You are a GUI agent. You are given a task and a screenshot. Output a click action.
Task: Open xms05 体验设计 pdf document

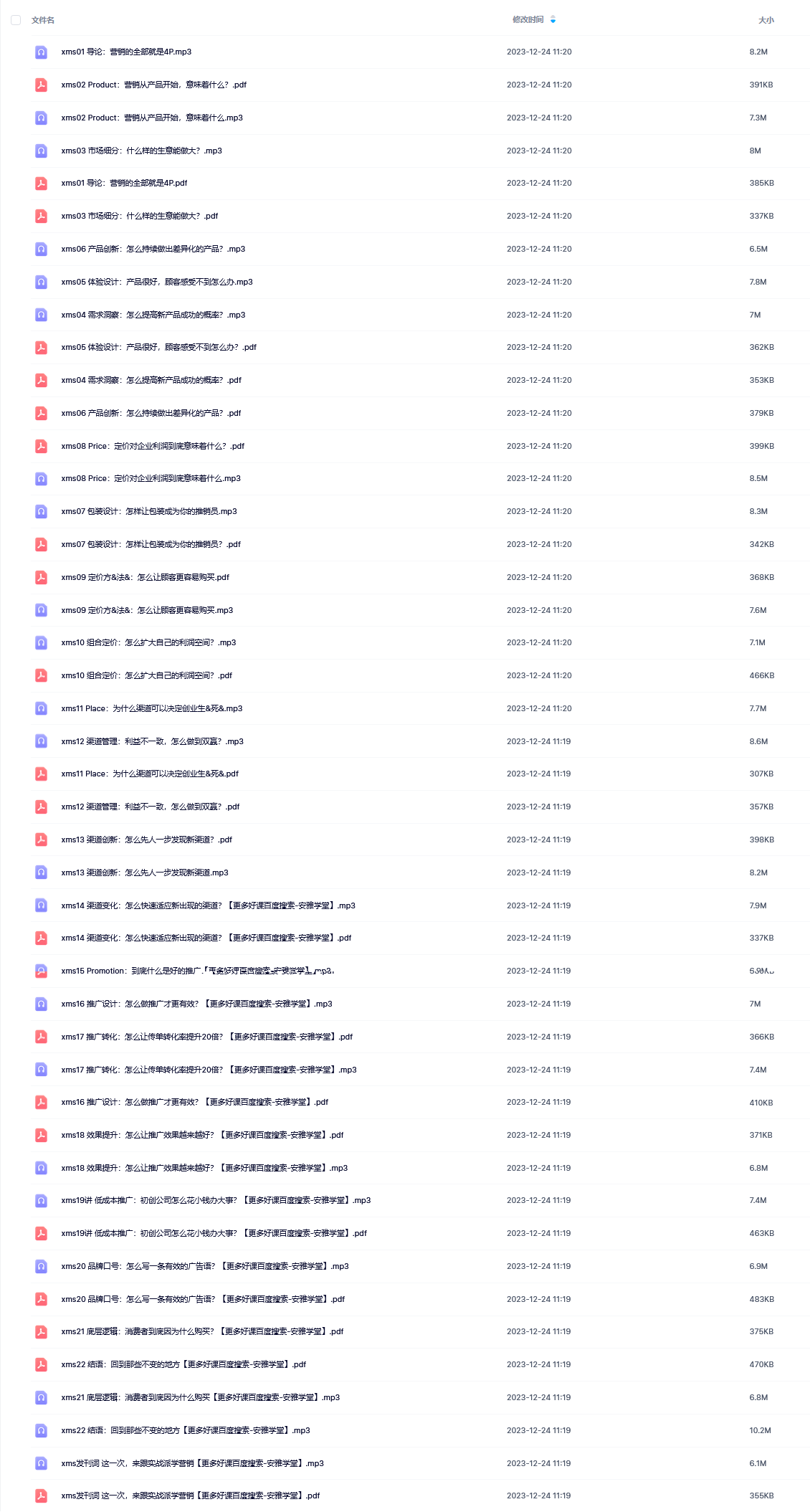pyautogui.click(x=158, y=348)
